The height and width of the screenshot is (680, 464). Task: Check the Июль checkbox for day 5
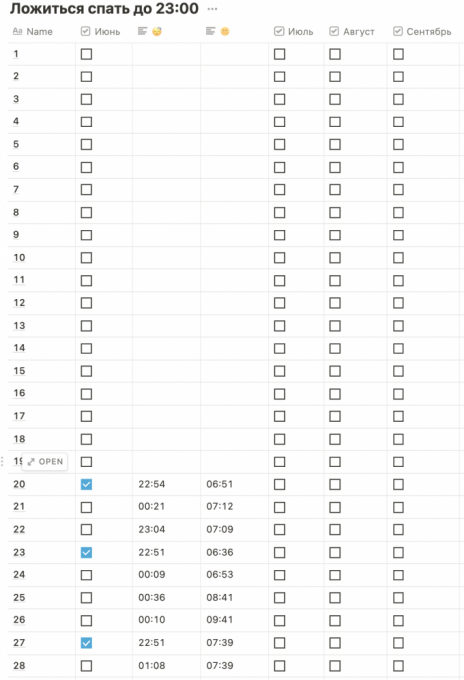[x=280, y=144]
